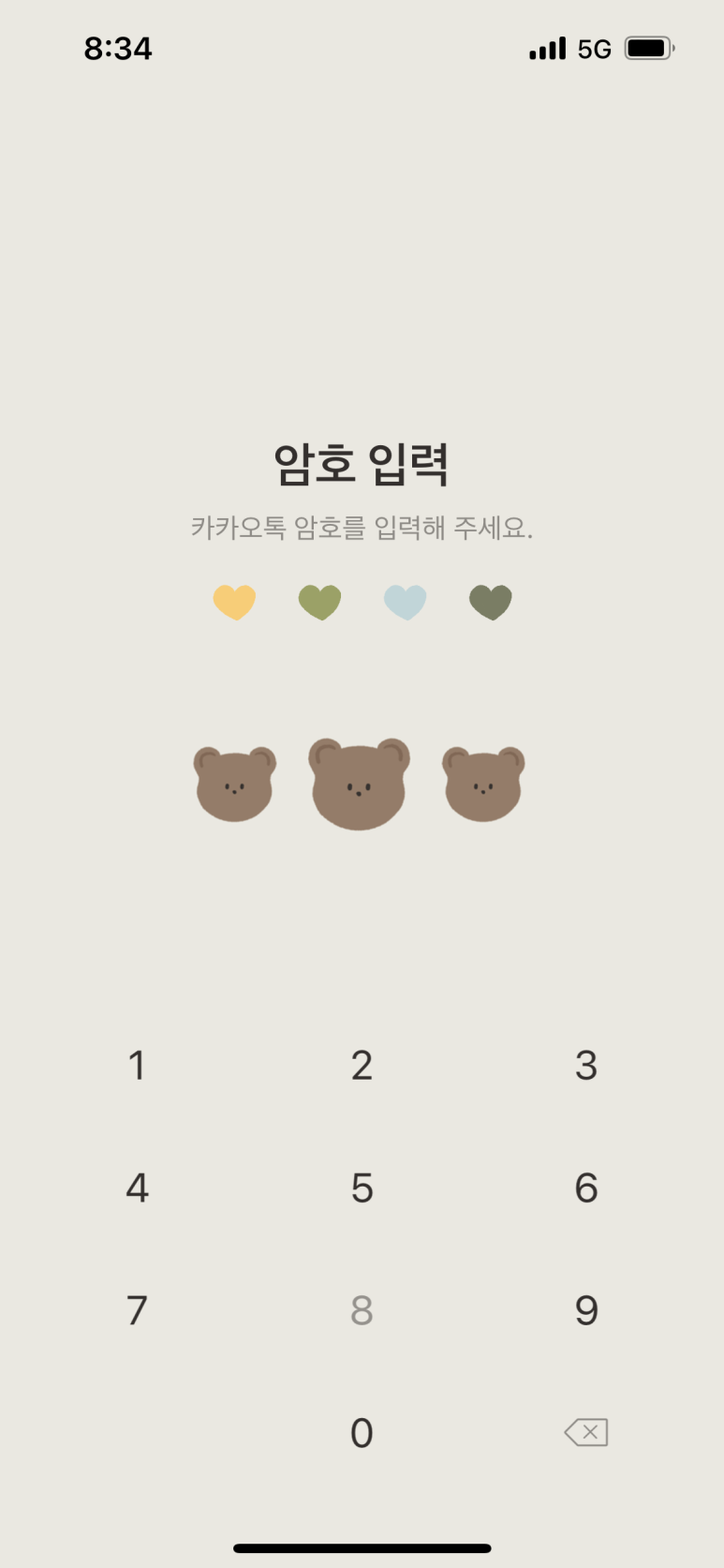Delete the last entered passcode digit
Viewport: 724px width, 1568px height.
tap(586, 1432)
